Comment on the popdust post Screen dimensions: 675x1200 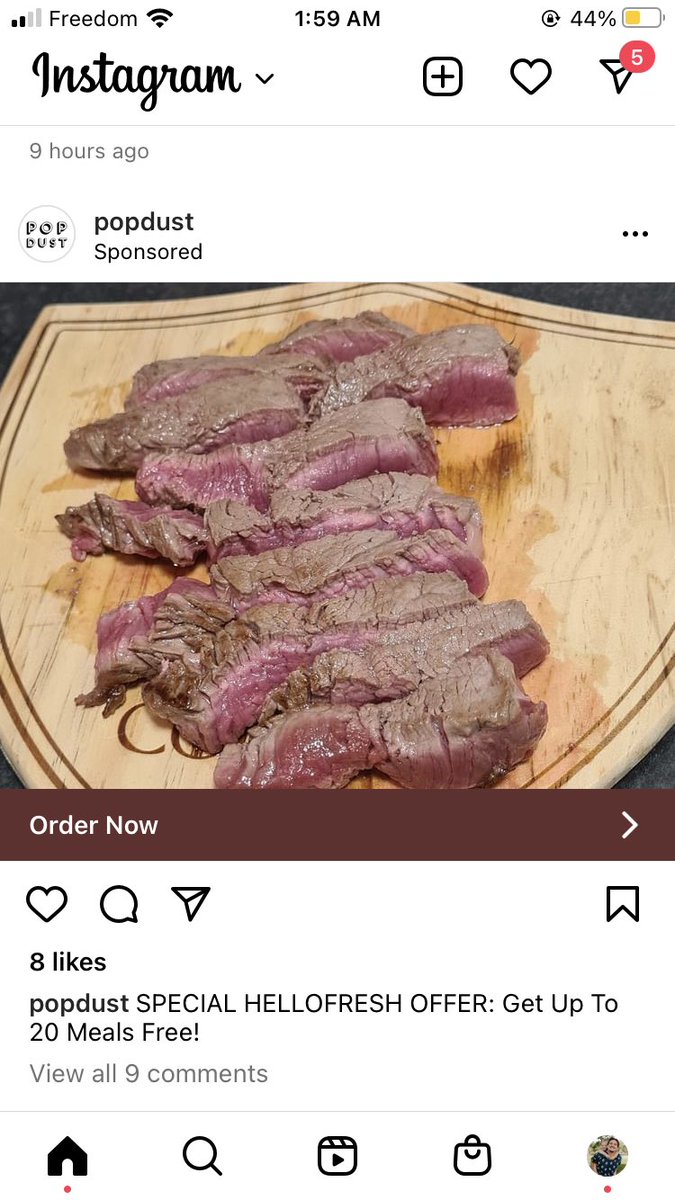coord(119,904)
